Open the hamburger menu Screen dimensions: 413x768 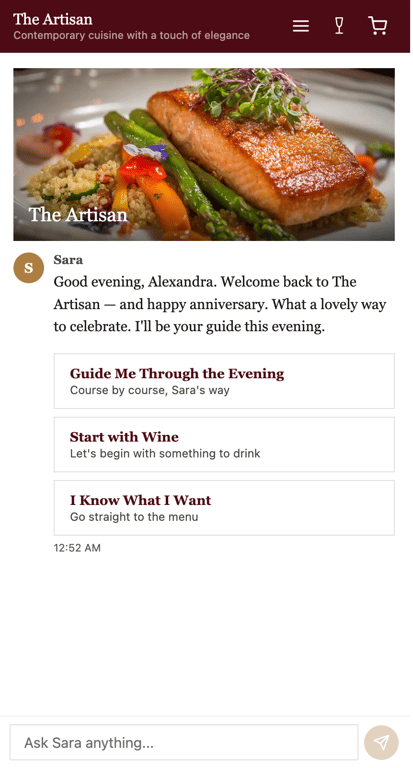tap(301, 26)
